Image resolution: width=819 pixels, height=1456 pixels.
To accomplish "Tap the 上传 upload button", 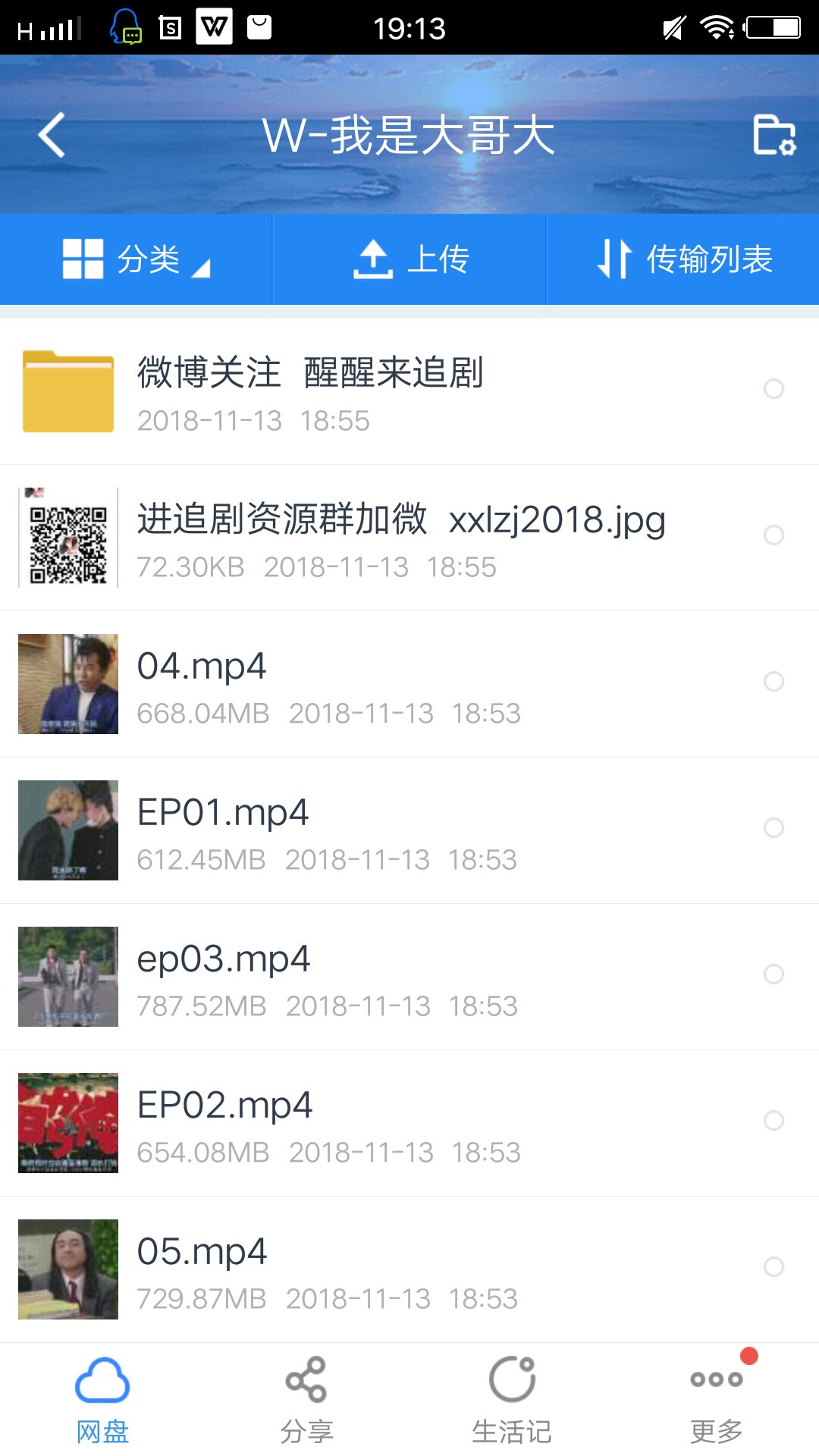I will coord(410,259).
